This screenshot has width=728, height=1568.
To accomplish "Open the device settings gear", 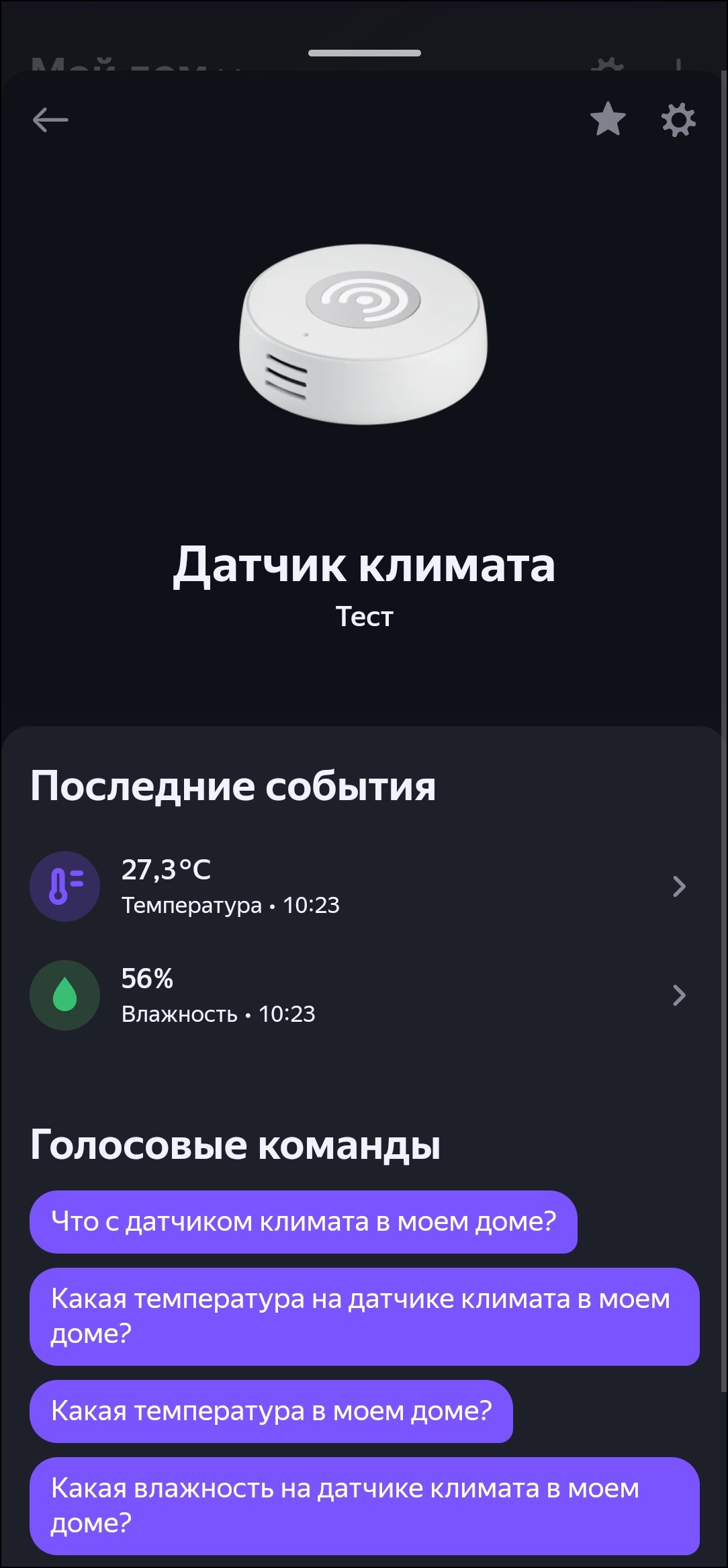I will (678, 120).
